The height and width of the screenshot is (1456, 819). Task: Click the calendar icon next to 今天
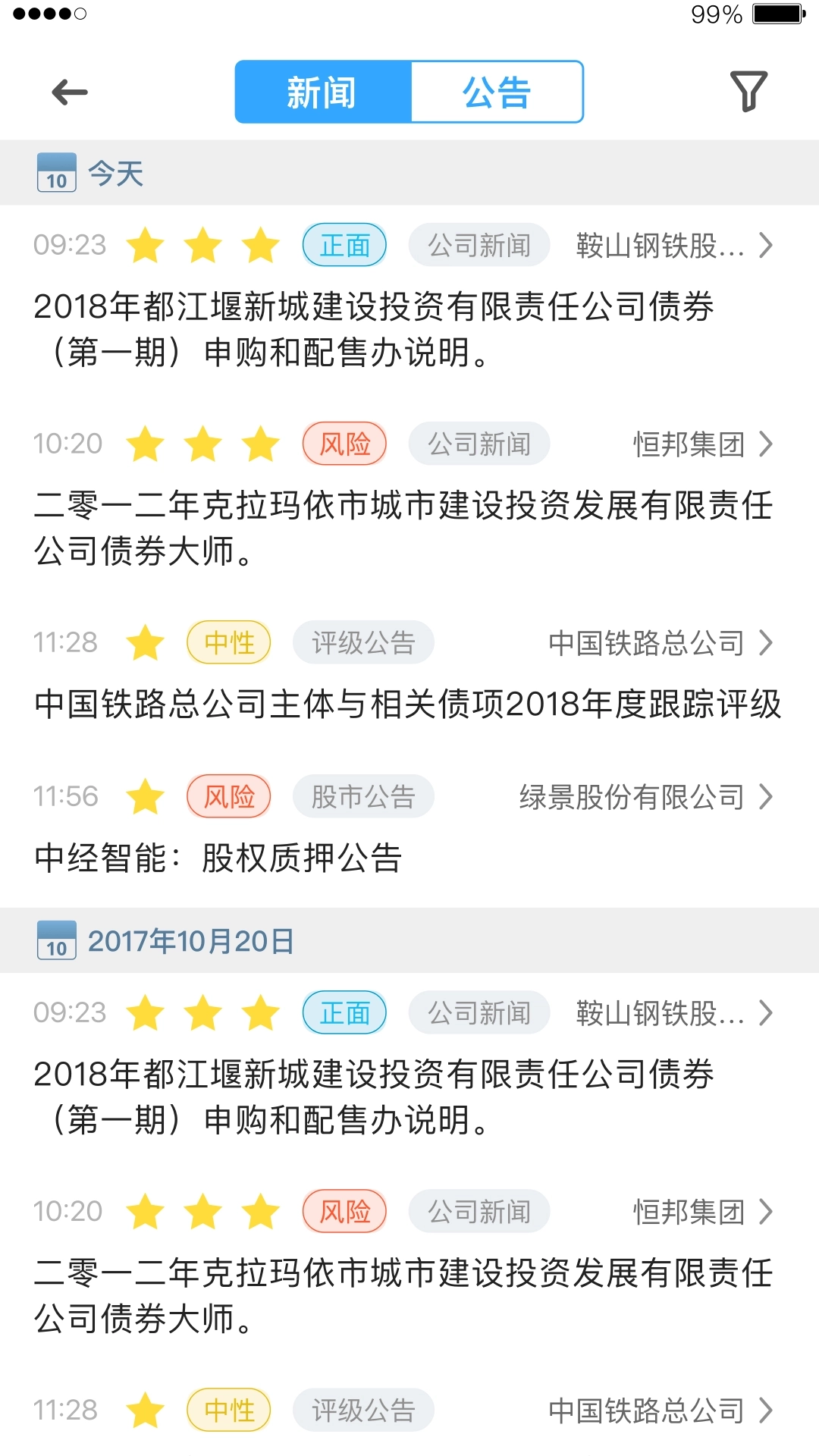57,173
